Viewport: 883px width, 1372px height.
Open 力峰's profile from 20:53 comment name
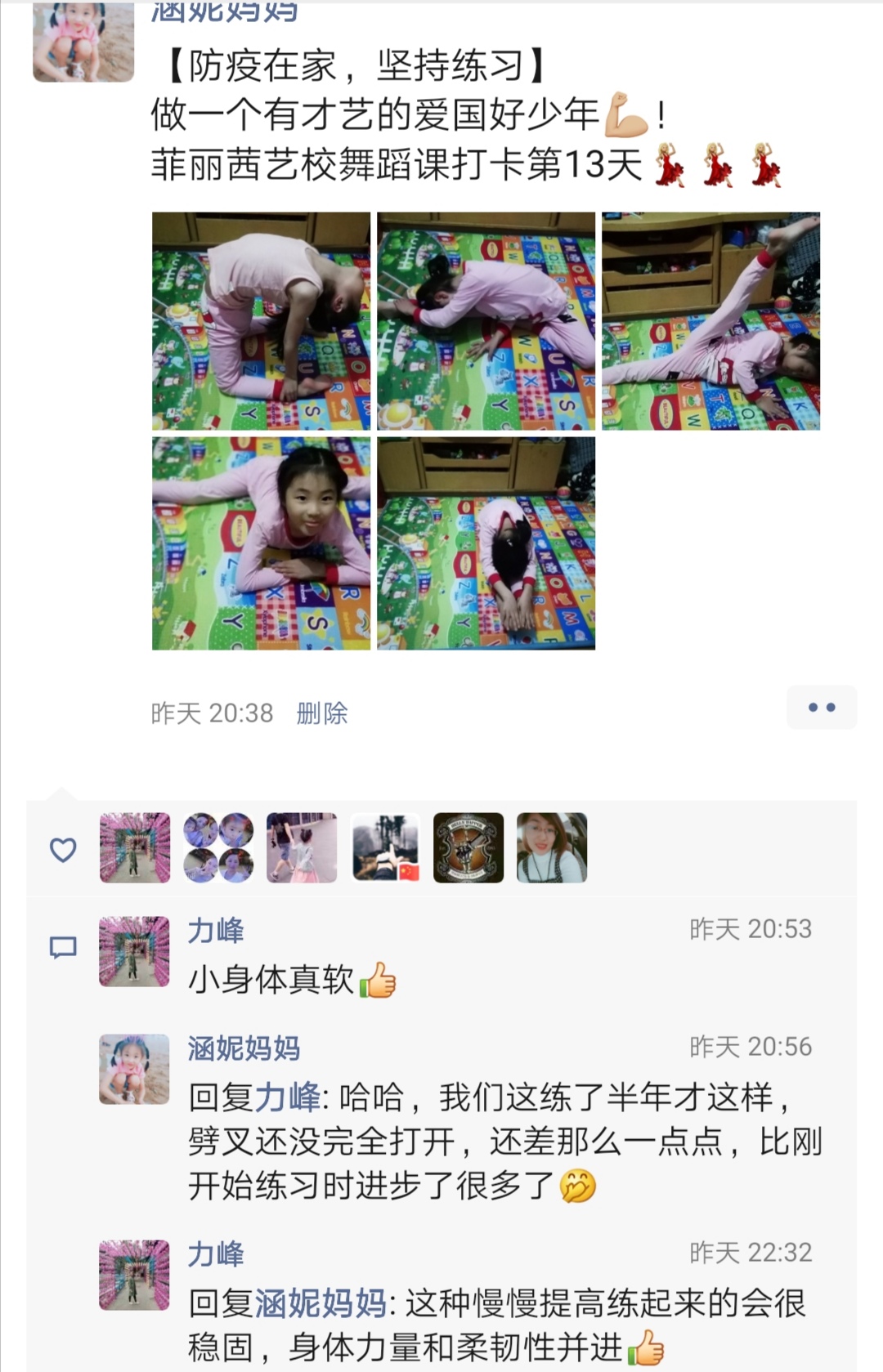click(216, 931)
